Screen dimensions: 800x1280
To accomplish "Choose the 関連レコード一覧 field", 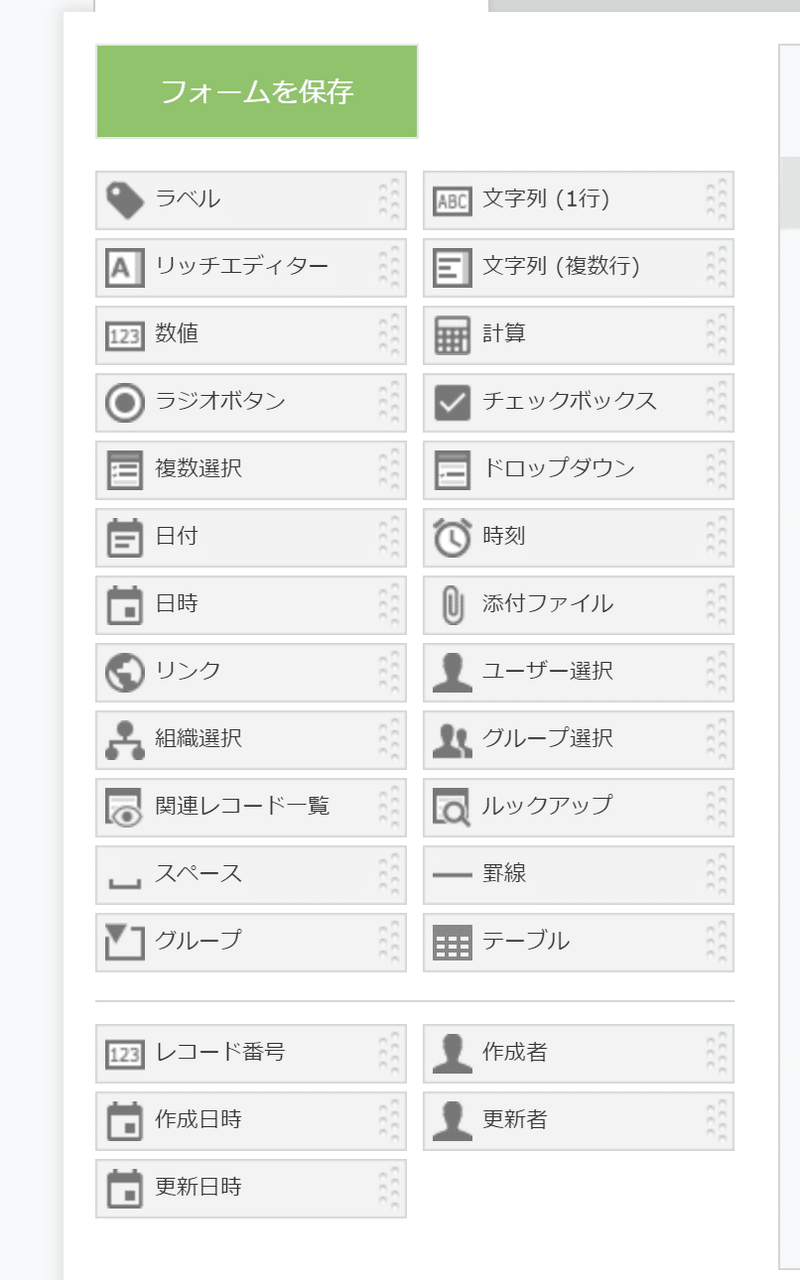I will point(251,808).
